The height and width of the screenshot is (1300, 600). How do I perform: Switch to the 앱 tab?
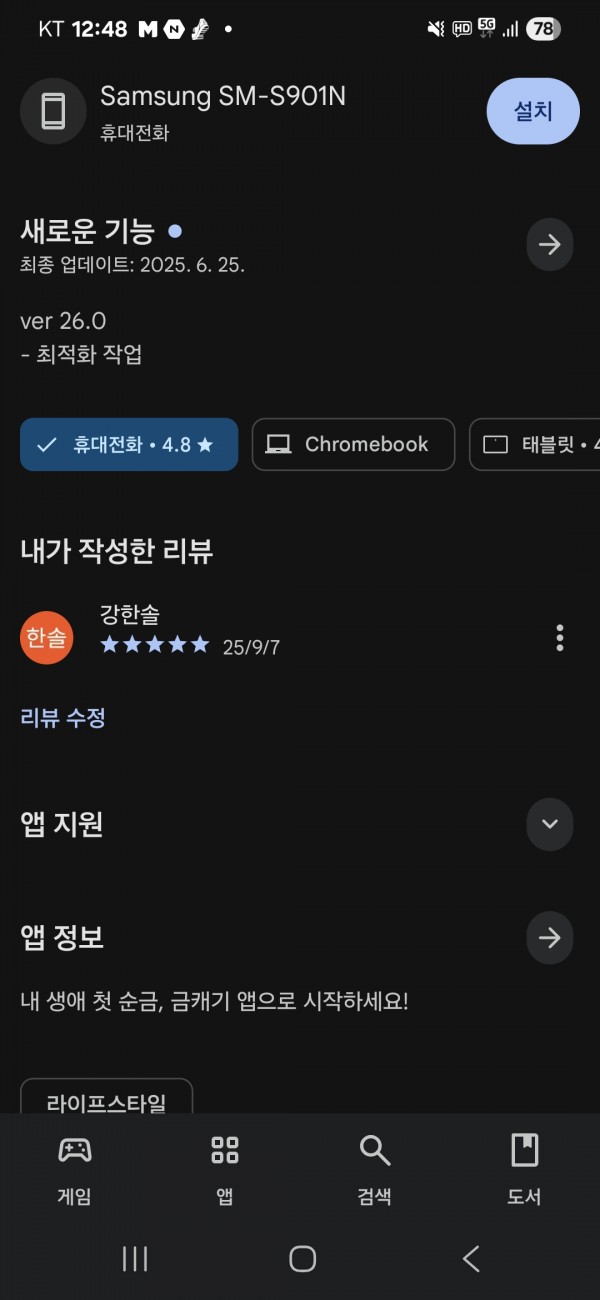coord(225,1168)
